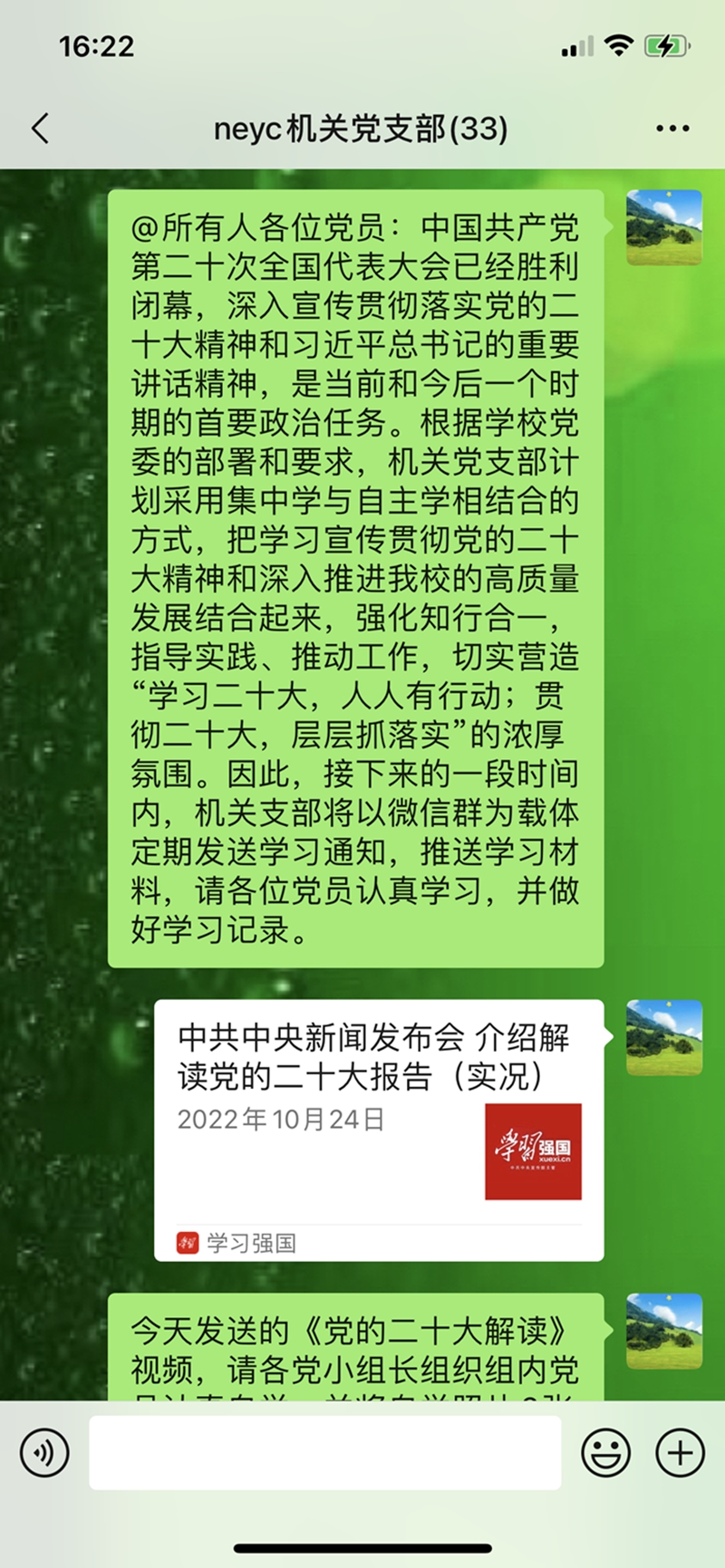Viewport: 725px width, 1568px height.
Task: Open the 中共中央新闻发布会 shared article card
Action: (x=379, y=1129)
